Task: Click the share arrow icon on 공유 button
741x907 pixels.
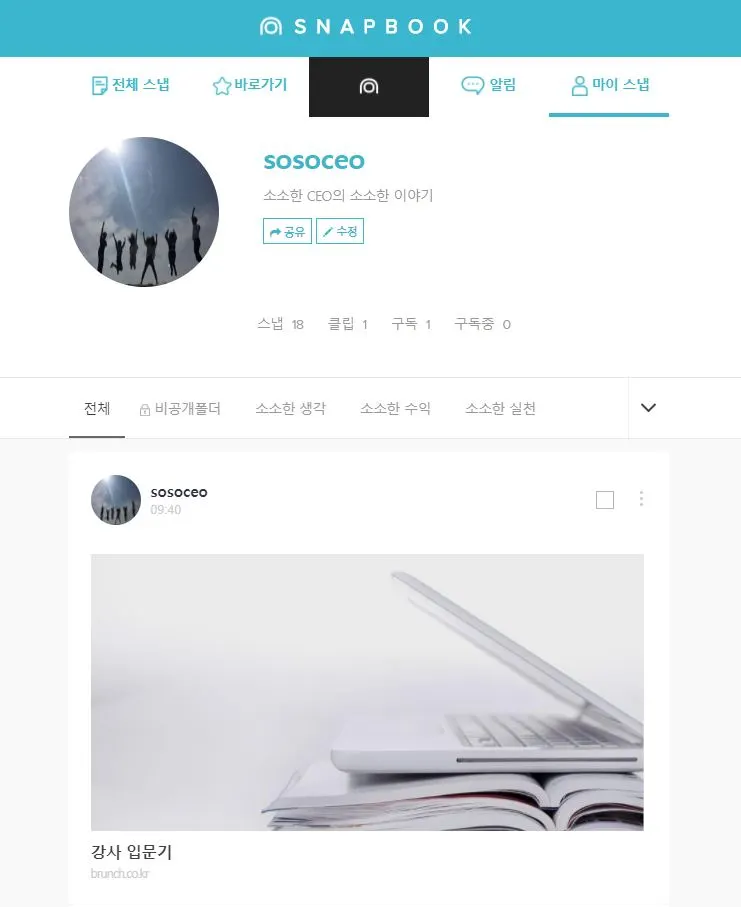Action: (273, 231)
